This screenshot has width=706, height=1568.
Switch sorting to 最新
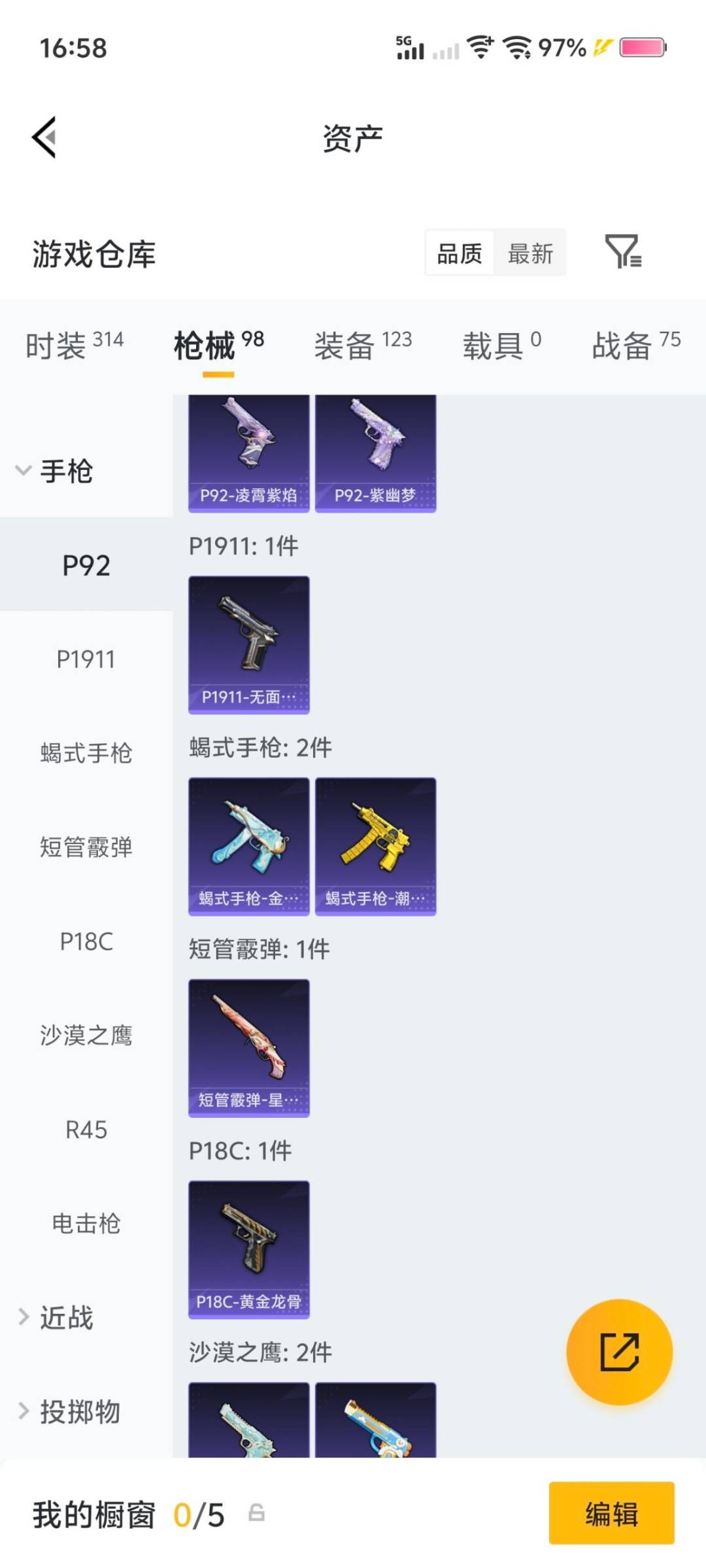coord(531,253)
